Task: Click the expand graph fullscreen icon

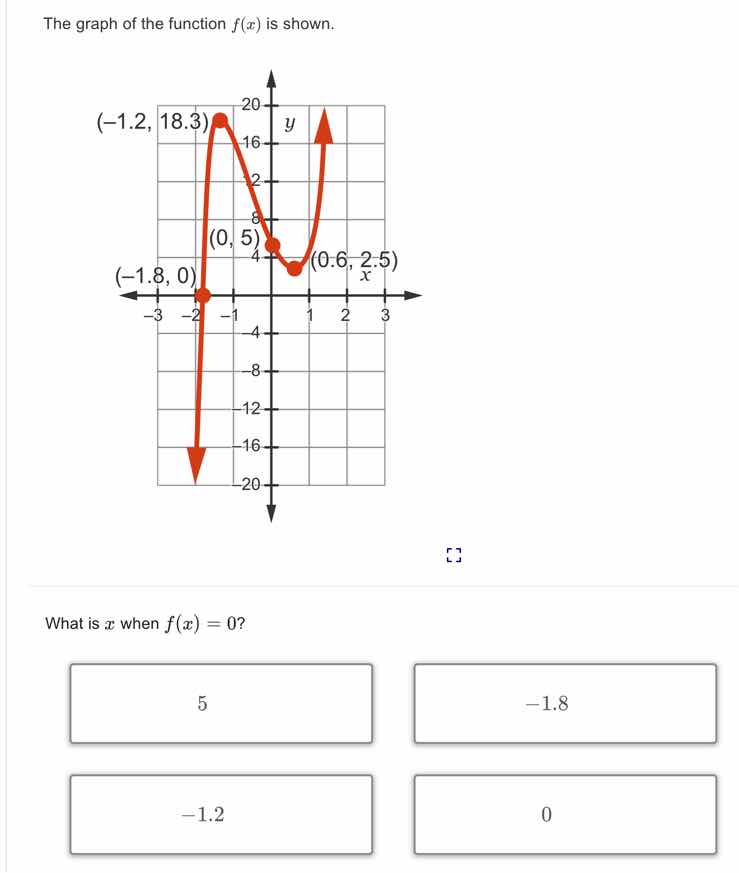Action: click(454, 554)
